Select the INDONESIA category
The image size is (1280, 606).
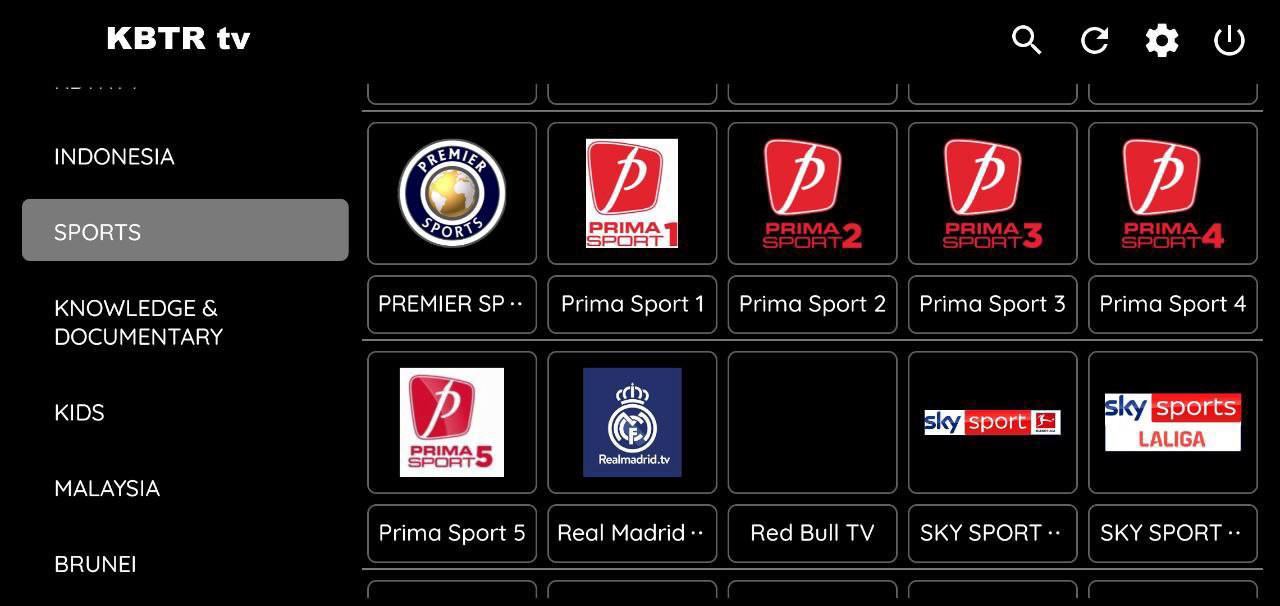pyautogui.click(x=114, y=156)
